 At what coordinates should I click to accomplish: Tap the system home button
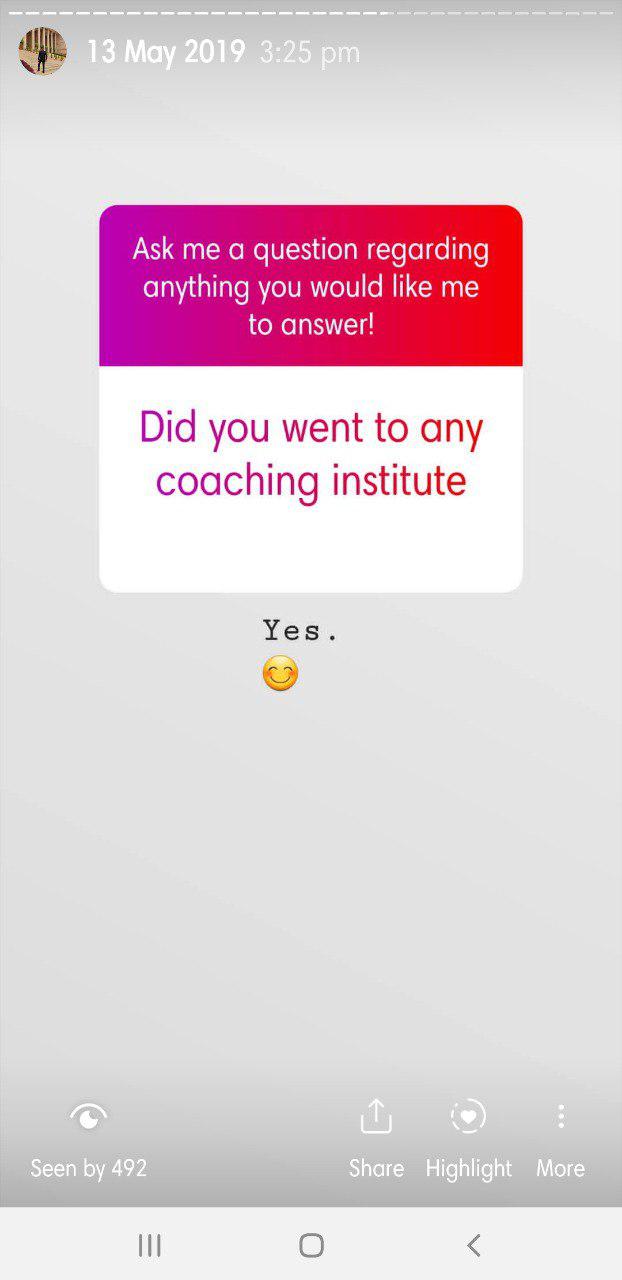[x=311, y=1245]
